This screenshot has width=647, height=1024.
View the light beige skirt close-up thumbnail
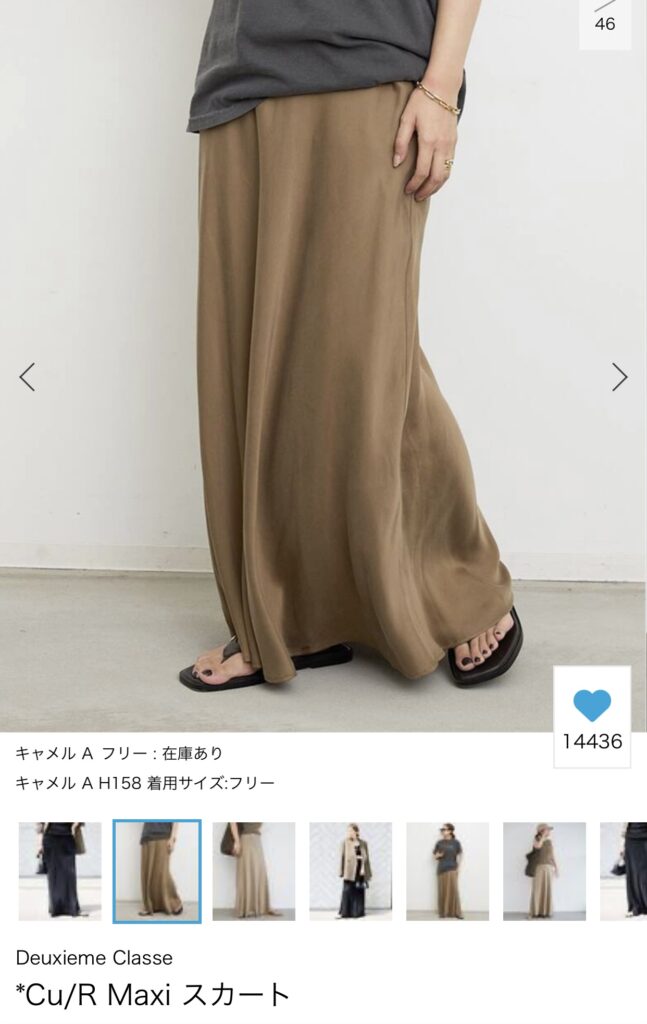pyautogui.click(x=253, y=870)
